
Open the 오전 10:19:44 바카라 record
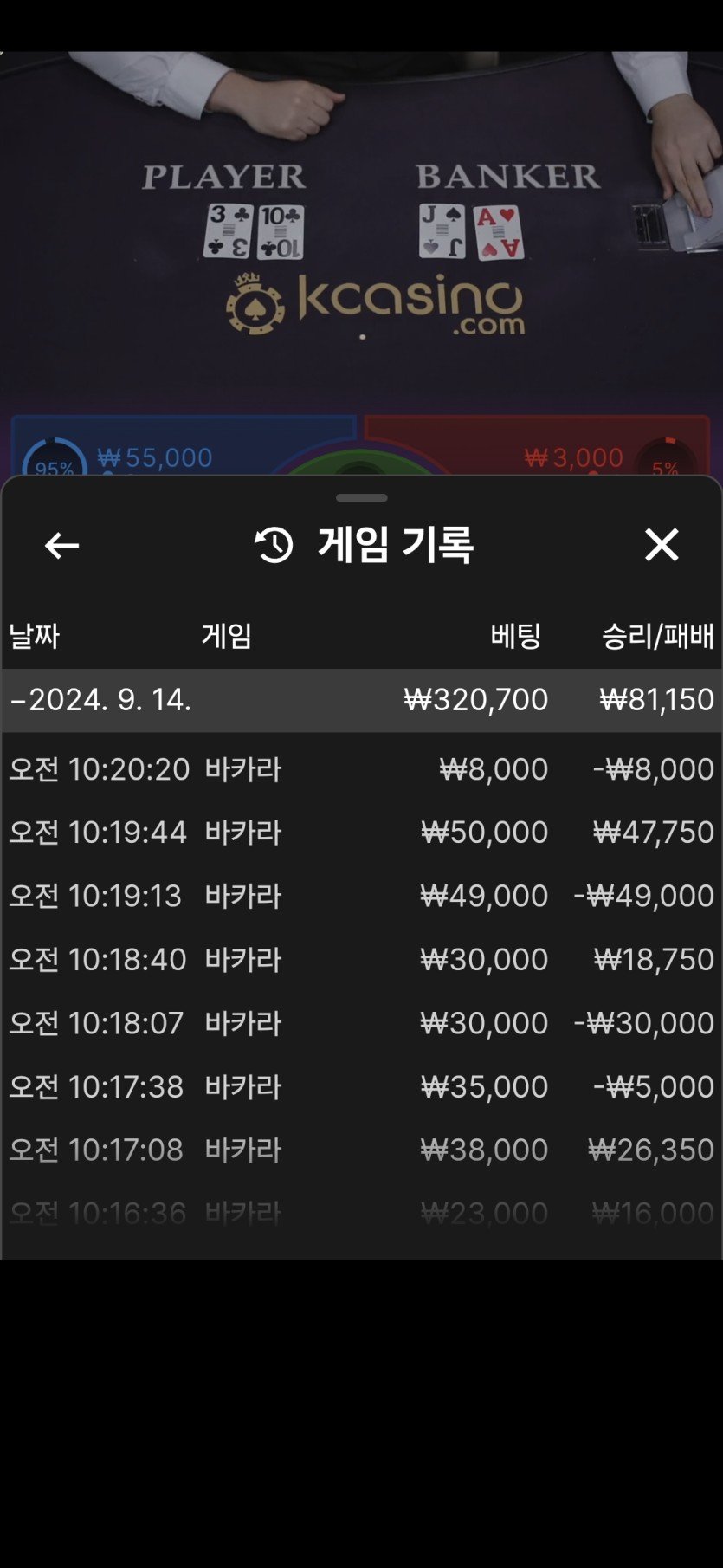(x=361, y=833)
